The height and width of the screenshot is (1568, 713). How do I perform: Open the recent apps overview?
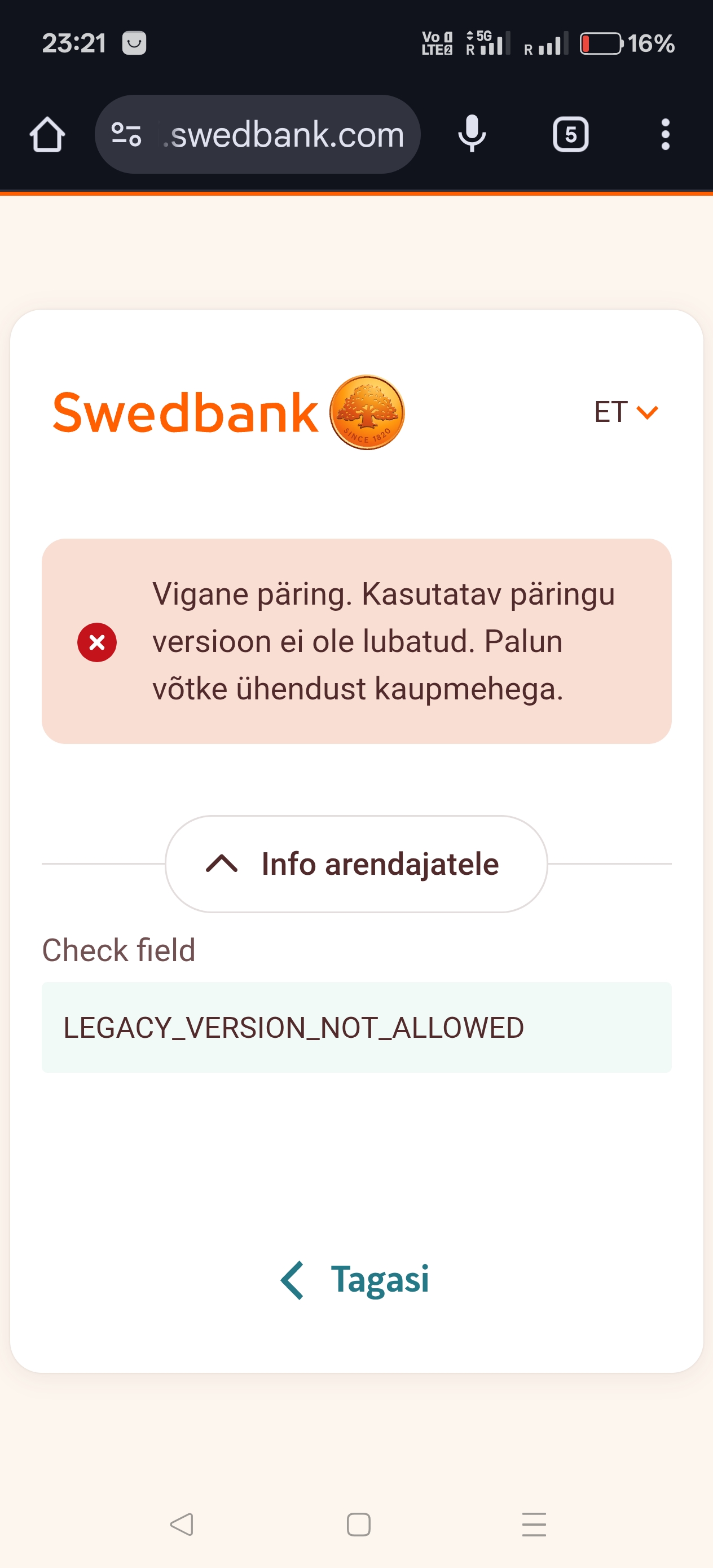point(534,1524)
